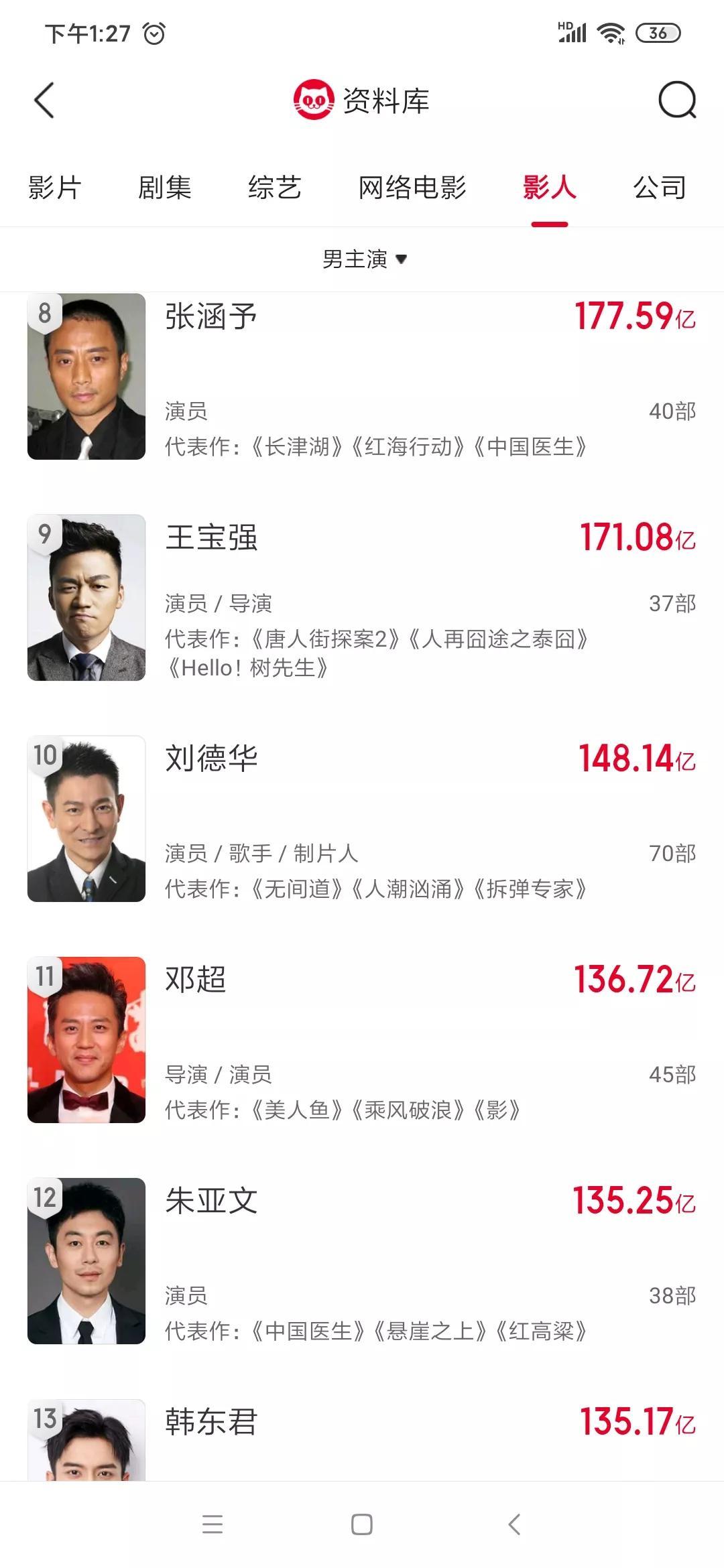This screenshot has width=724, height=1568.
Task: Switch to the 网络电影 tab
Action: pos(412,188)
